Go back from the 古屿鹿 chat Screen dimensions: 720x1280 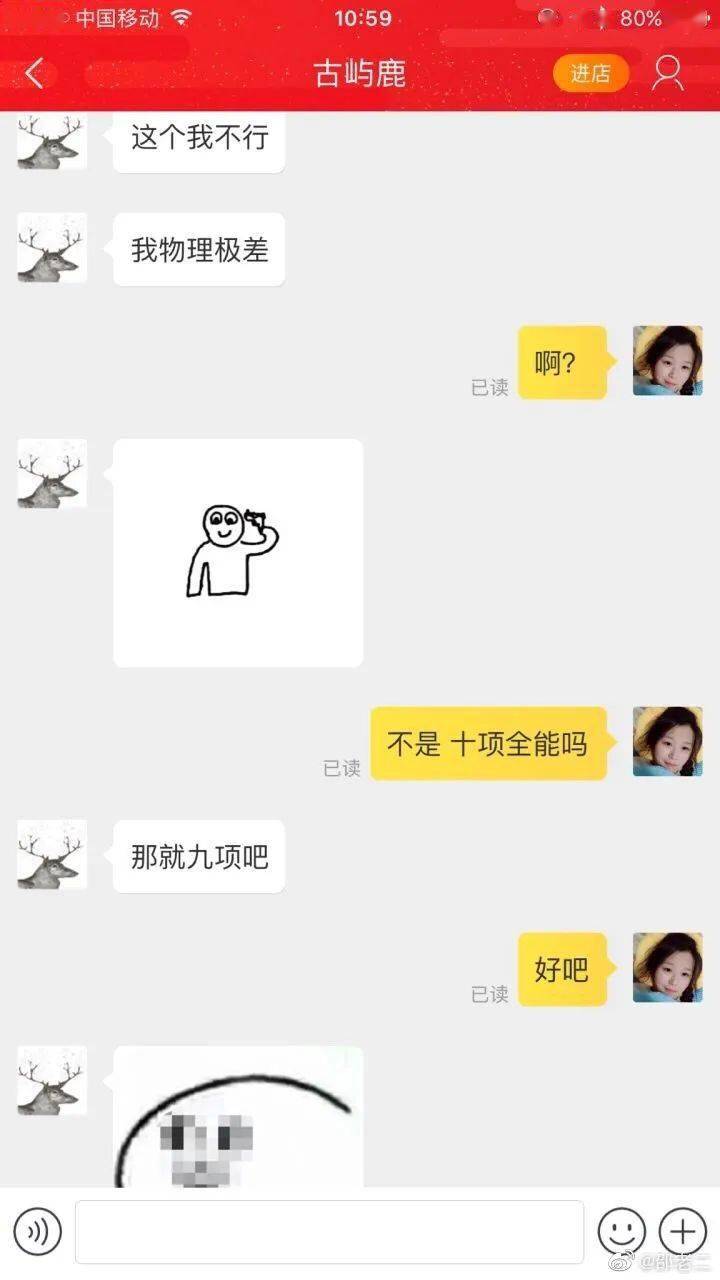click(x=35, y=73)
